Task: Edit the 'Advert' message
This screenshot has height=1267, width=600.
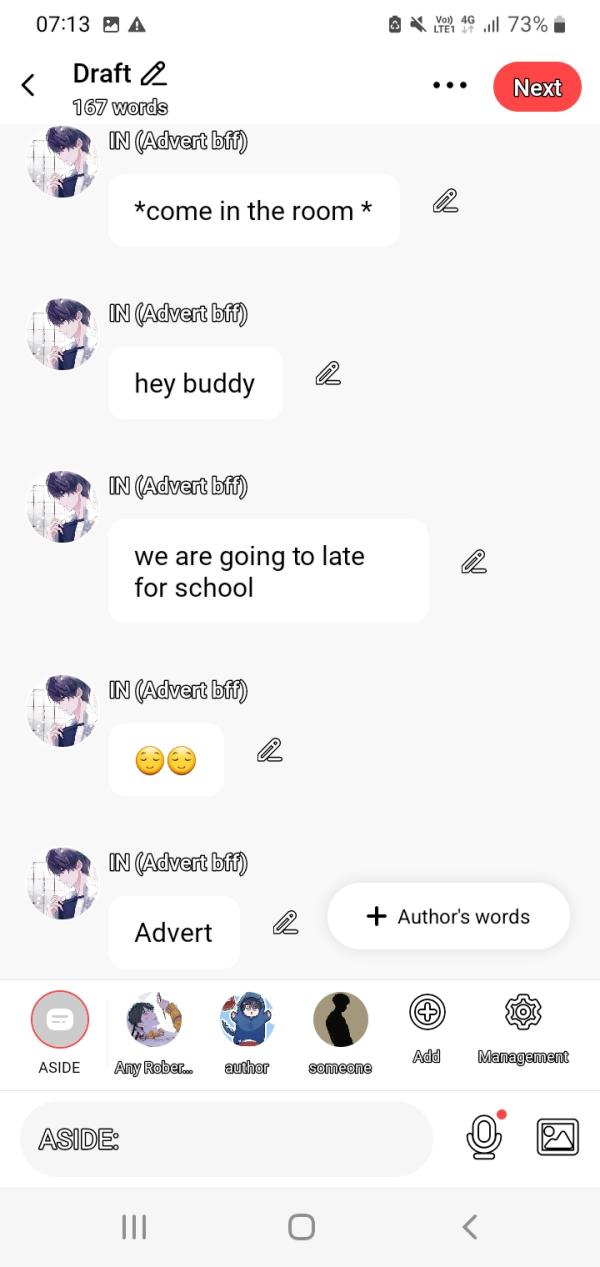Action: point(285,923)
